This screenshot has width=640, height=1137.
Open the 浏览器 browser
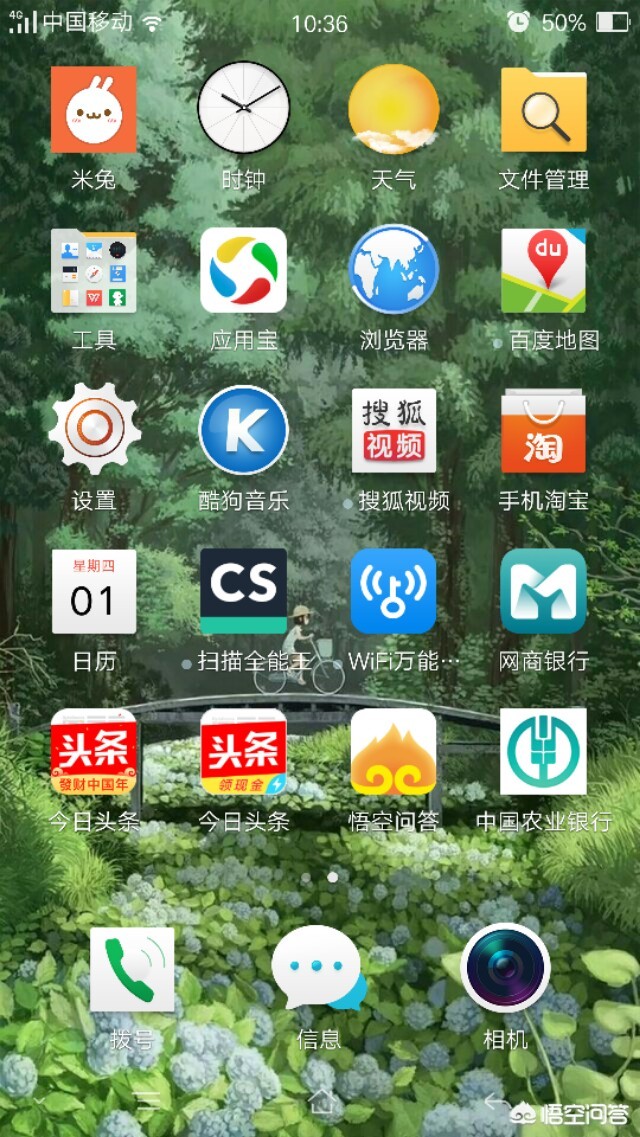(393, 270)
